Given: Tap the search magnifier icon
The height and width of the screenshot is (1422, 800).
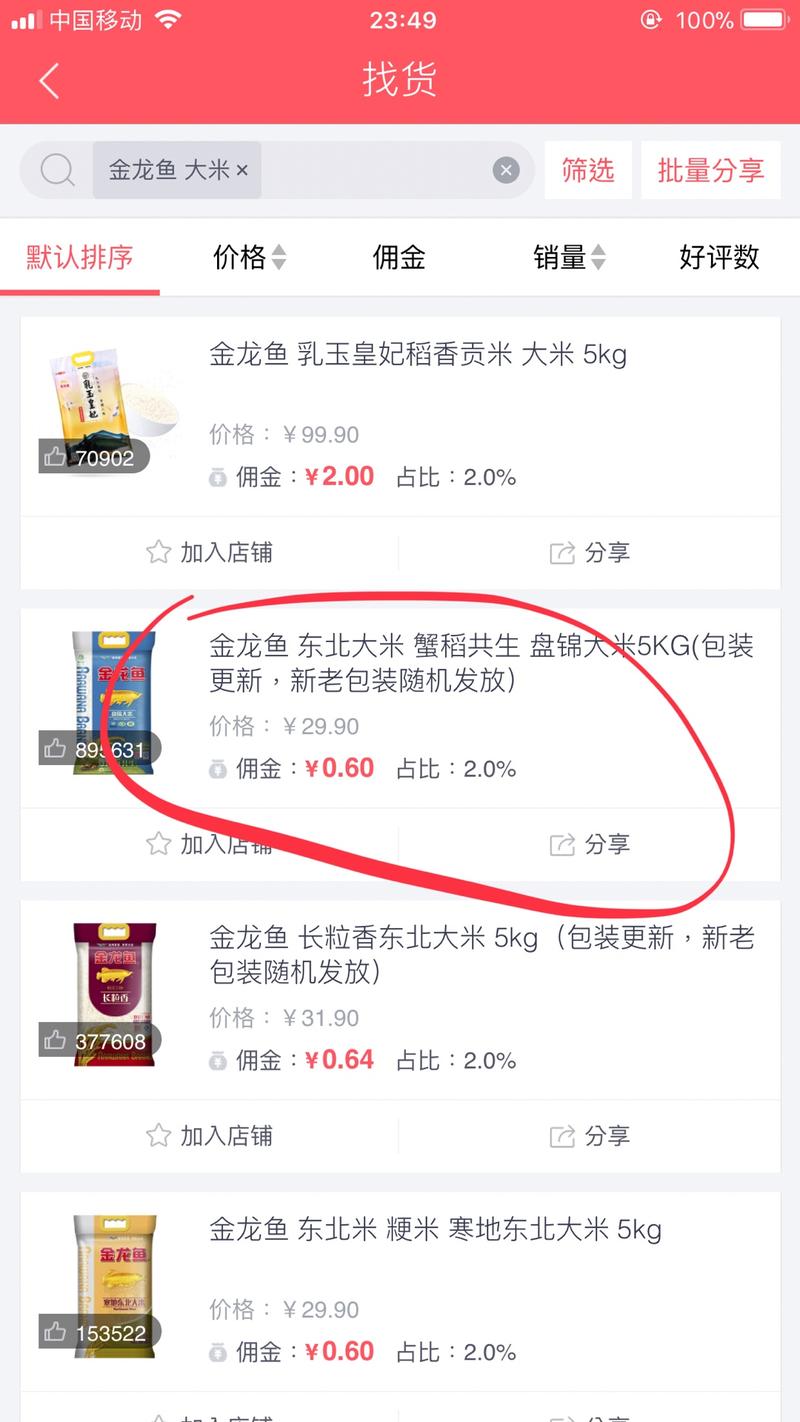Looking at the screenshot, I should 57,170.
